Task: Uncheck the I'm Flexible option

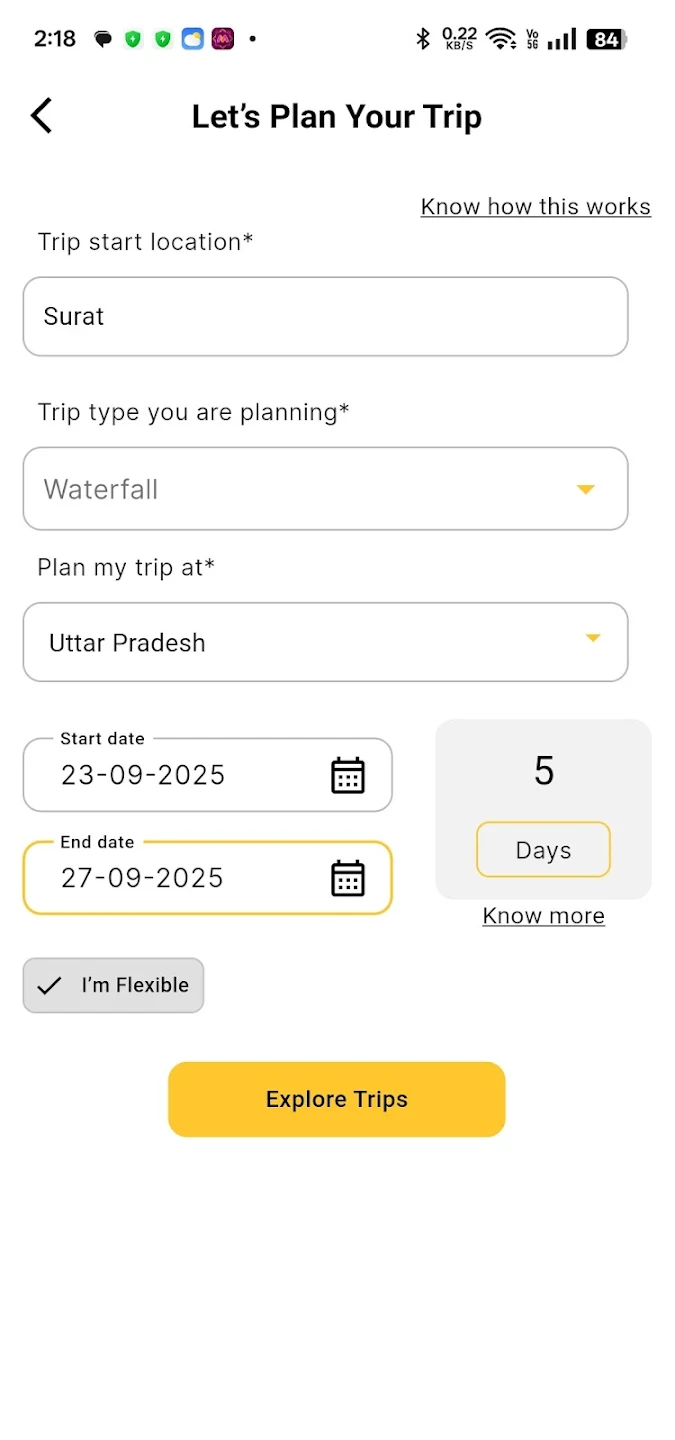Action: click(x=113, y=986)
